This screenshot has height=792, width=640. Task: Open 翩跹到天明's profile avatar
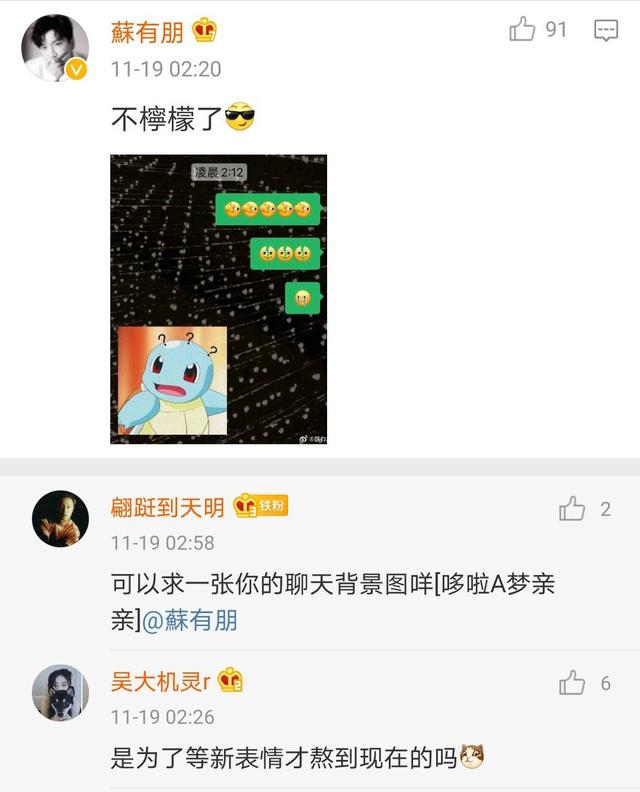pyautogui.click(x=61, y=519)
